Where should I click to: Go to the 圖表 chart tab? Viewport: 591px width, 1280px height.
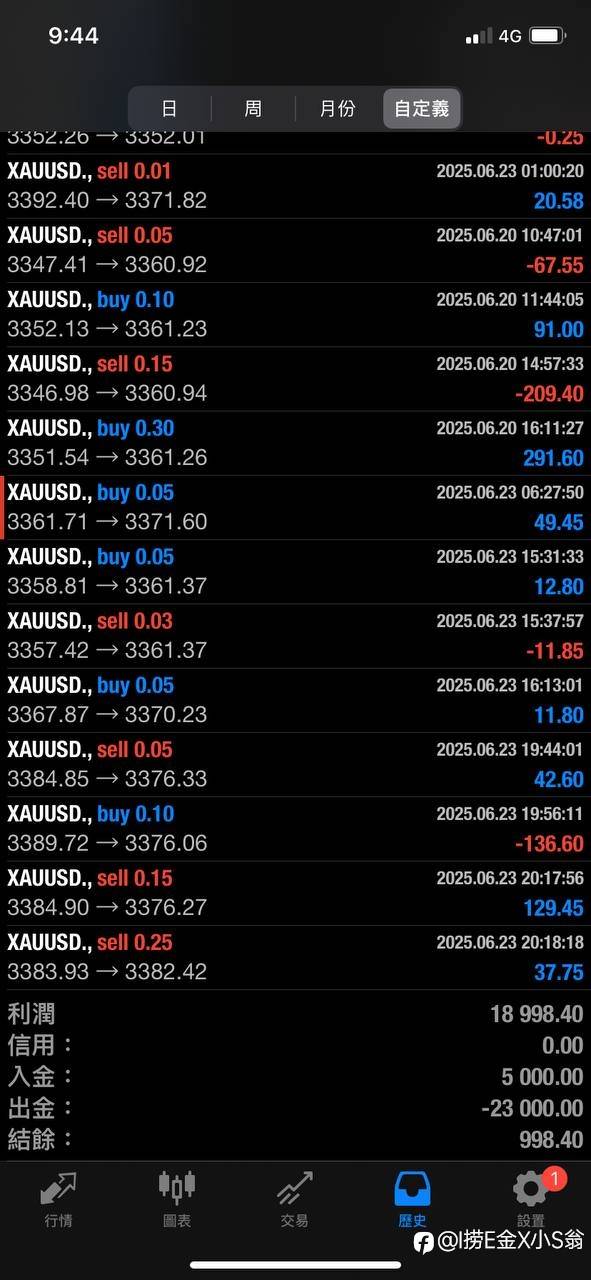tap(177, 1199)
